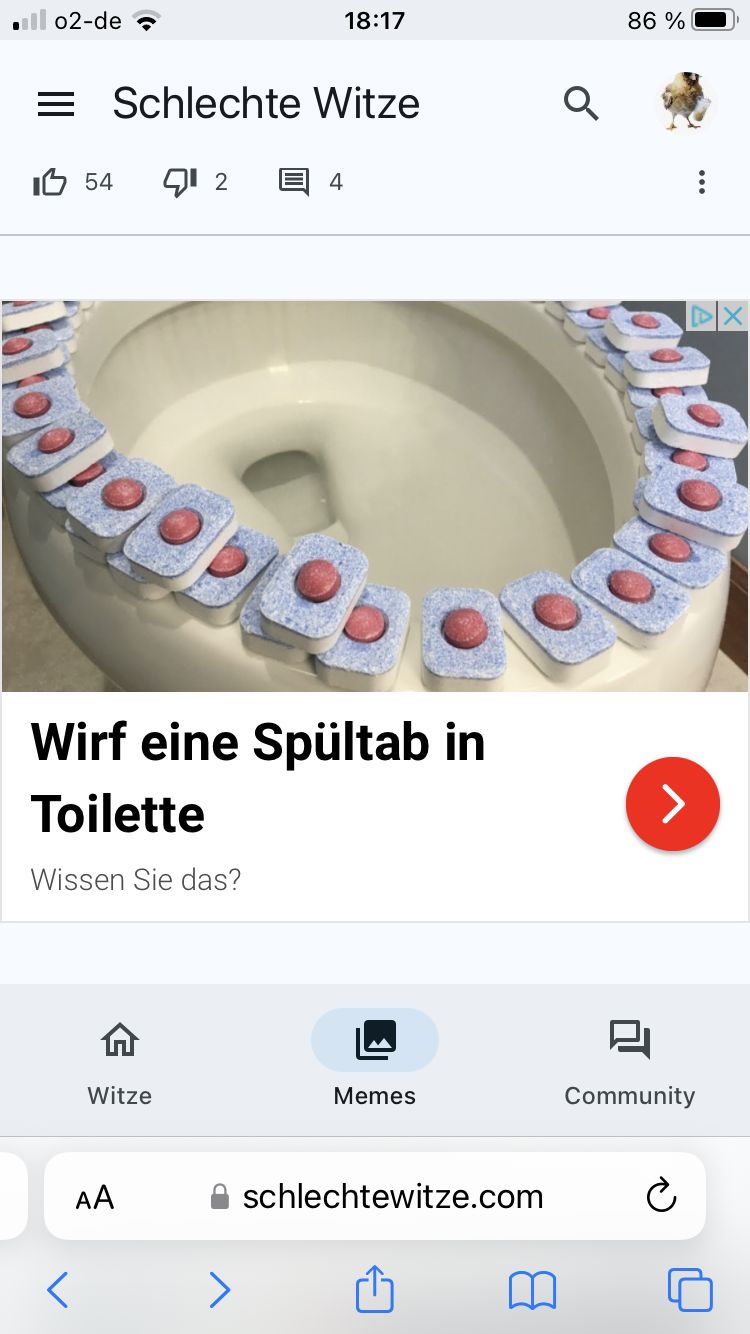Switch to the Memes tab
Image resolution: width=750 pixels, height=1334 pixels.
click(375, 1065)
